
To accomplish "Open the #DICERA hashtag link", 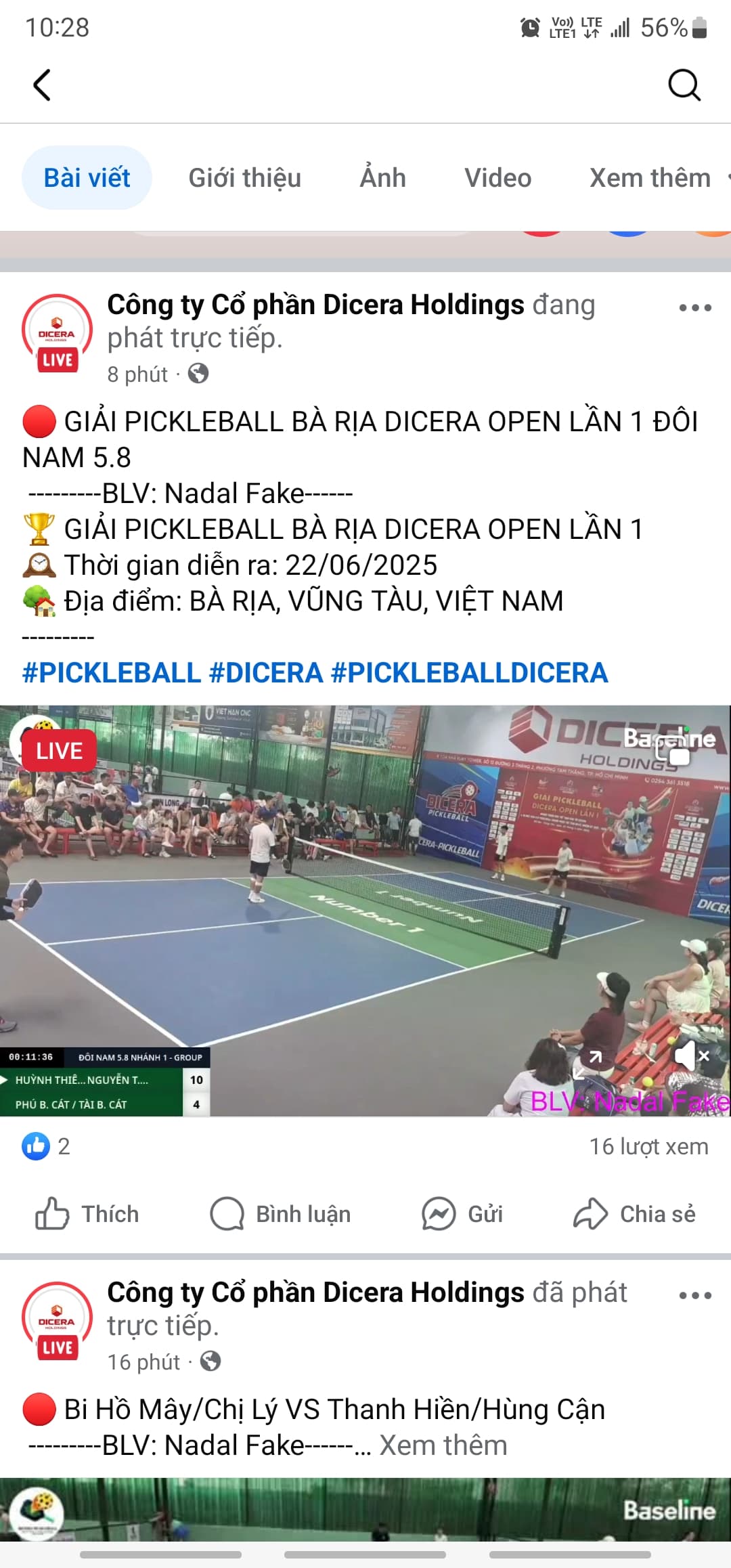I will [x=266, y=673].
